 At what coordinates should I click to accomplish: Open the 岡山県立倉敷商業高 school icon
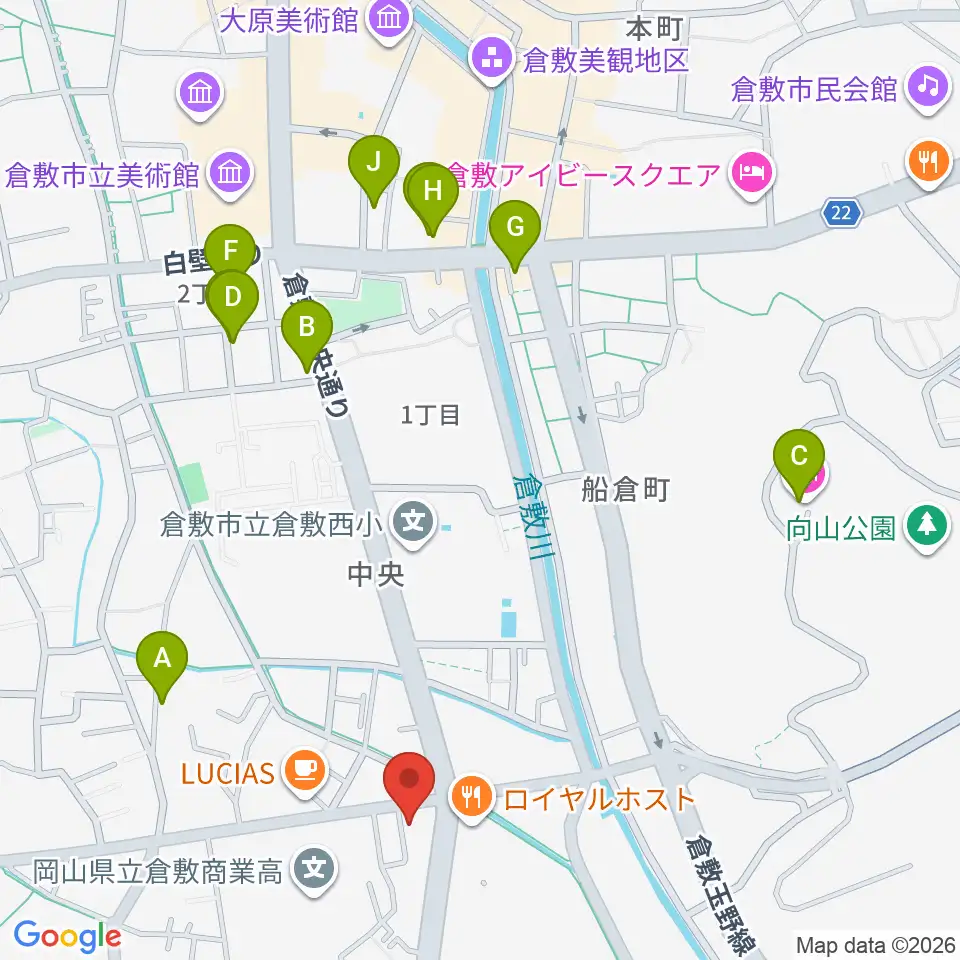click(x=313, y=869)
